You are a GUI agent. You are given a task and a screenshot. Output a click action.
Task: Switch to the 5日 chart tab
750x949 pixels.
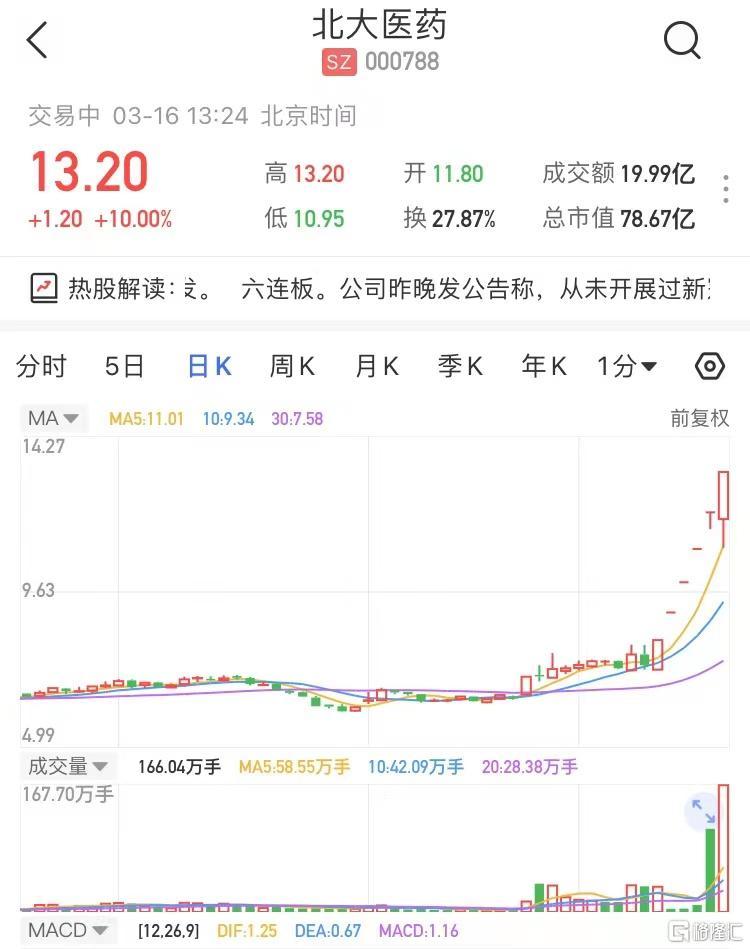coord(125,367)
